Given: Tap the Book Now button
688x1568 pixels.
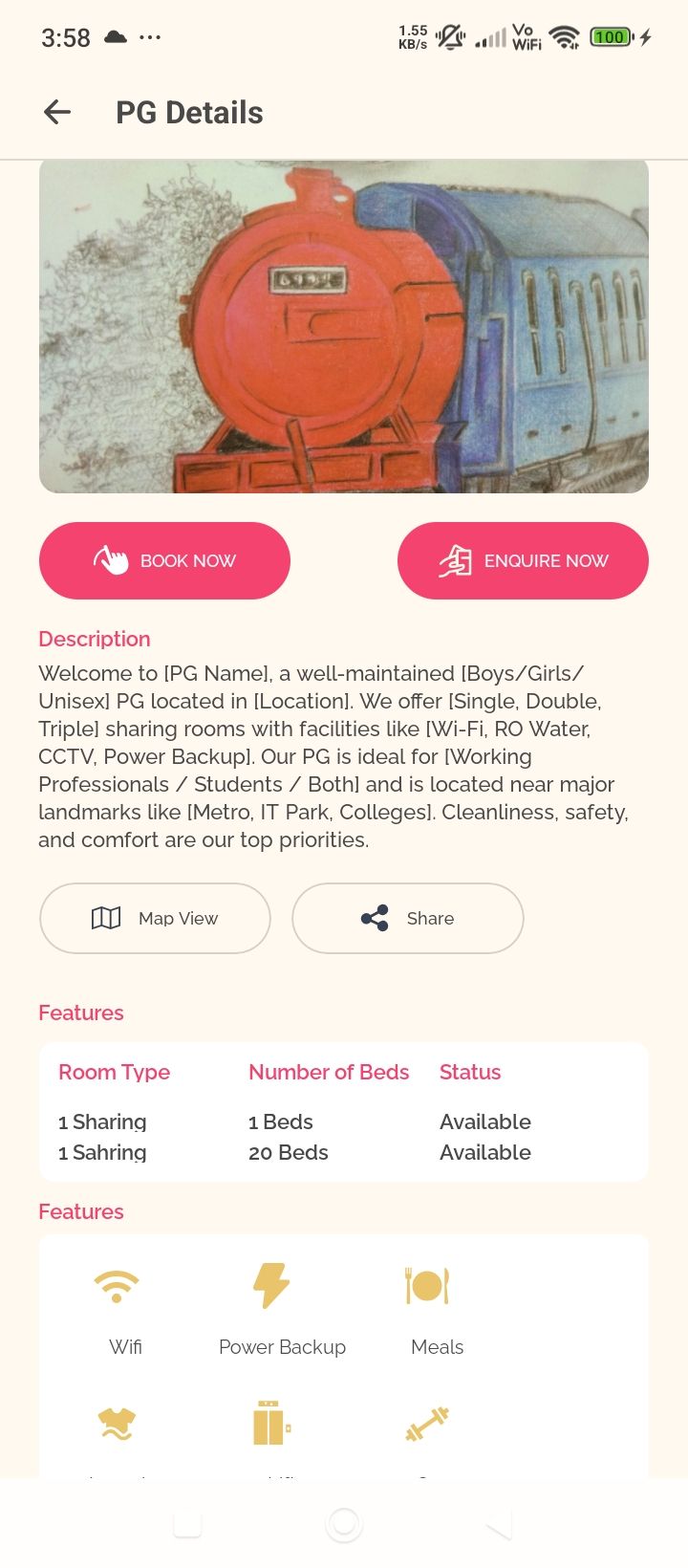Looking at the screenshot, I should tap(164, 561).
